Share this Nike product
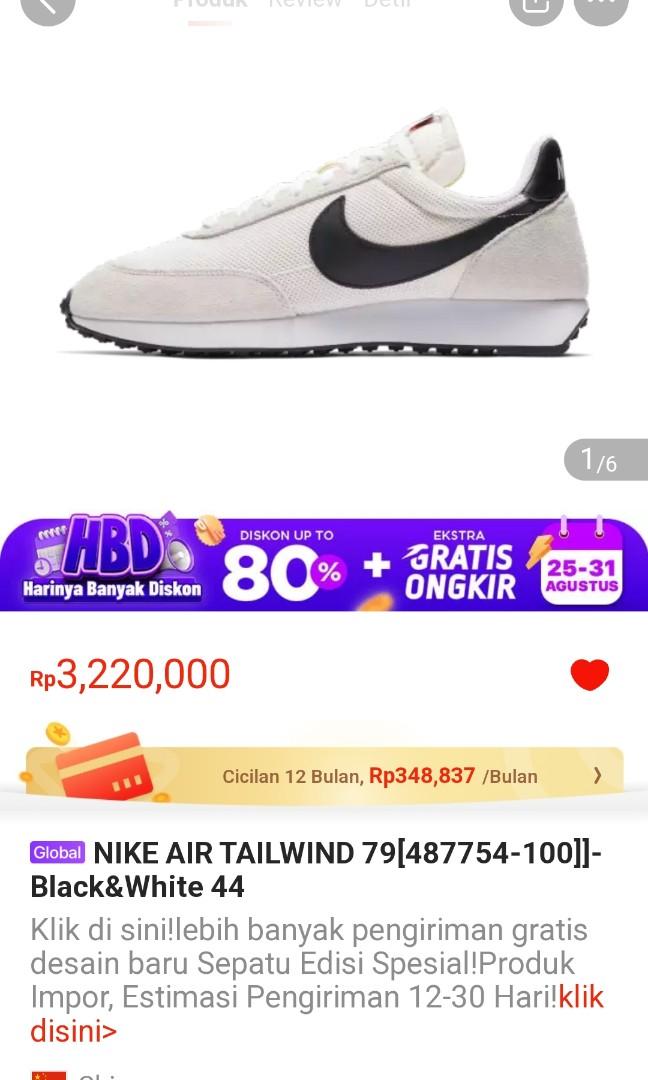 click(536, 6)
